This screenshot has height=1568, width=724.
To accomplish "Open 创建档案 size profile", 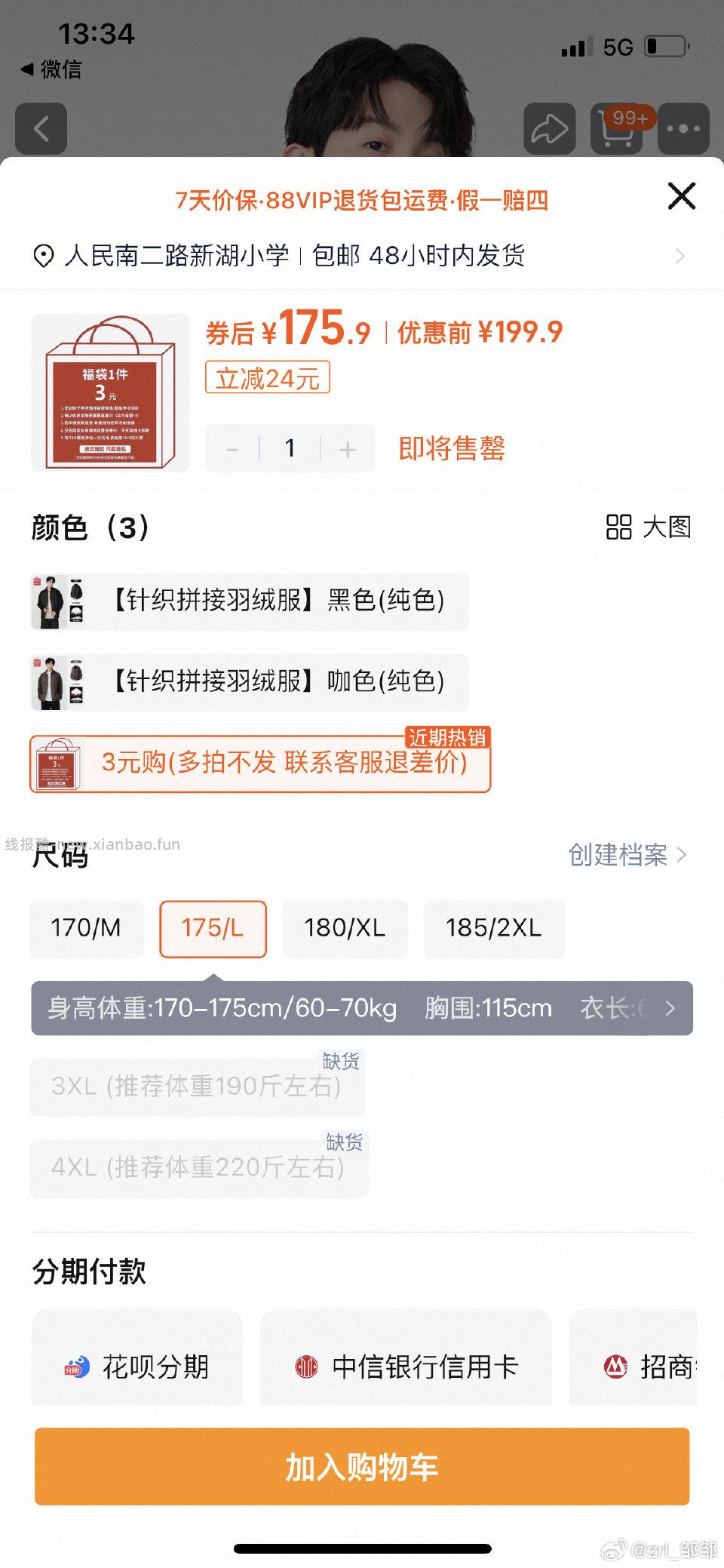I will [627, 855].
